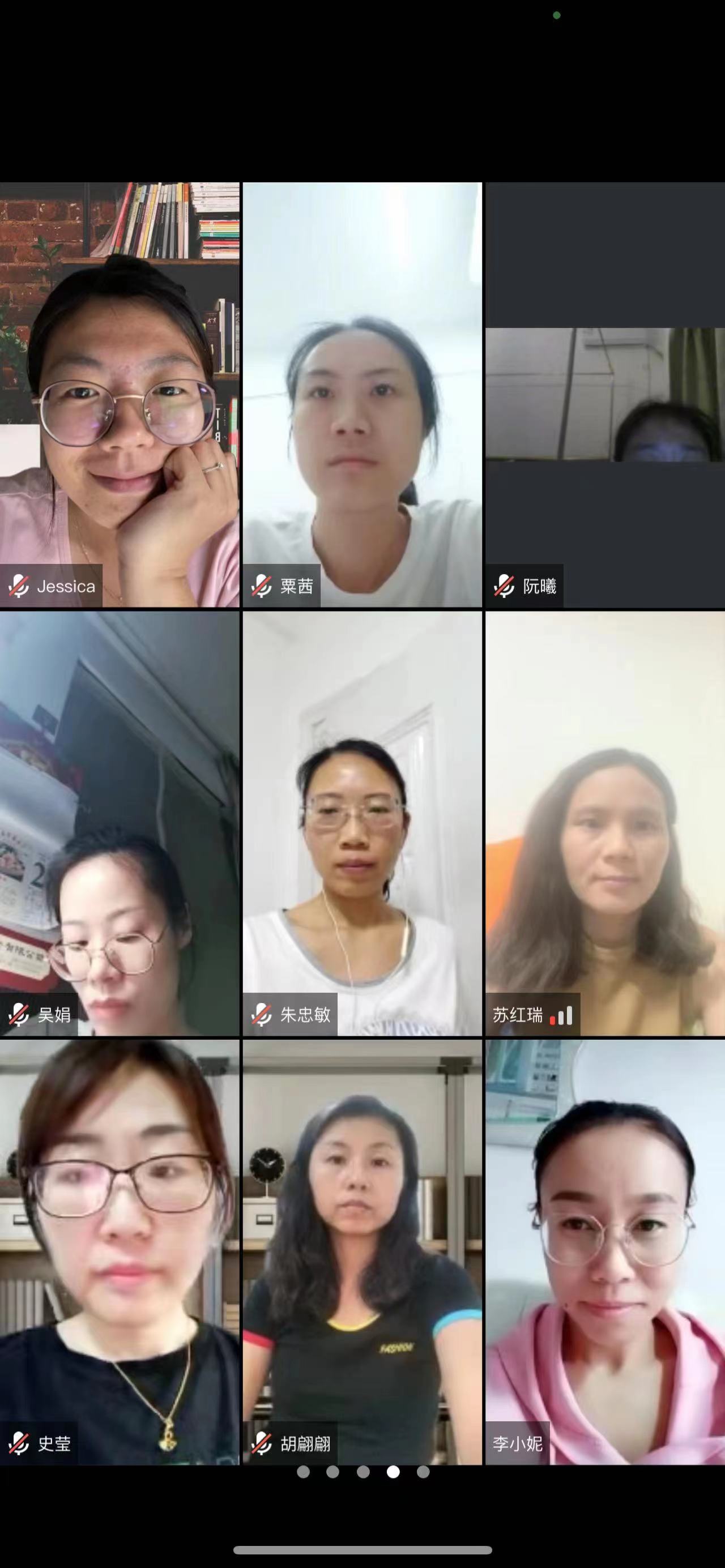This screenshot has height=1568, width=725.
Task: Select 栗茜's video tile
Action: (x=362, y=395)
